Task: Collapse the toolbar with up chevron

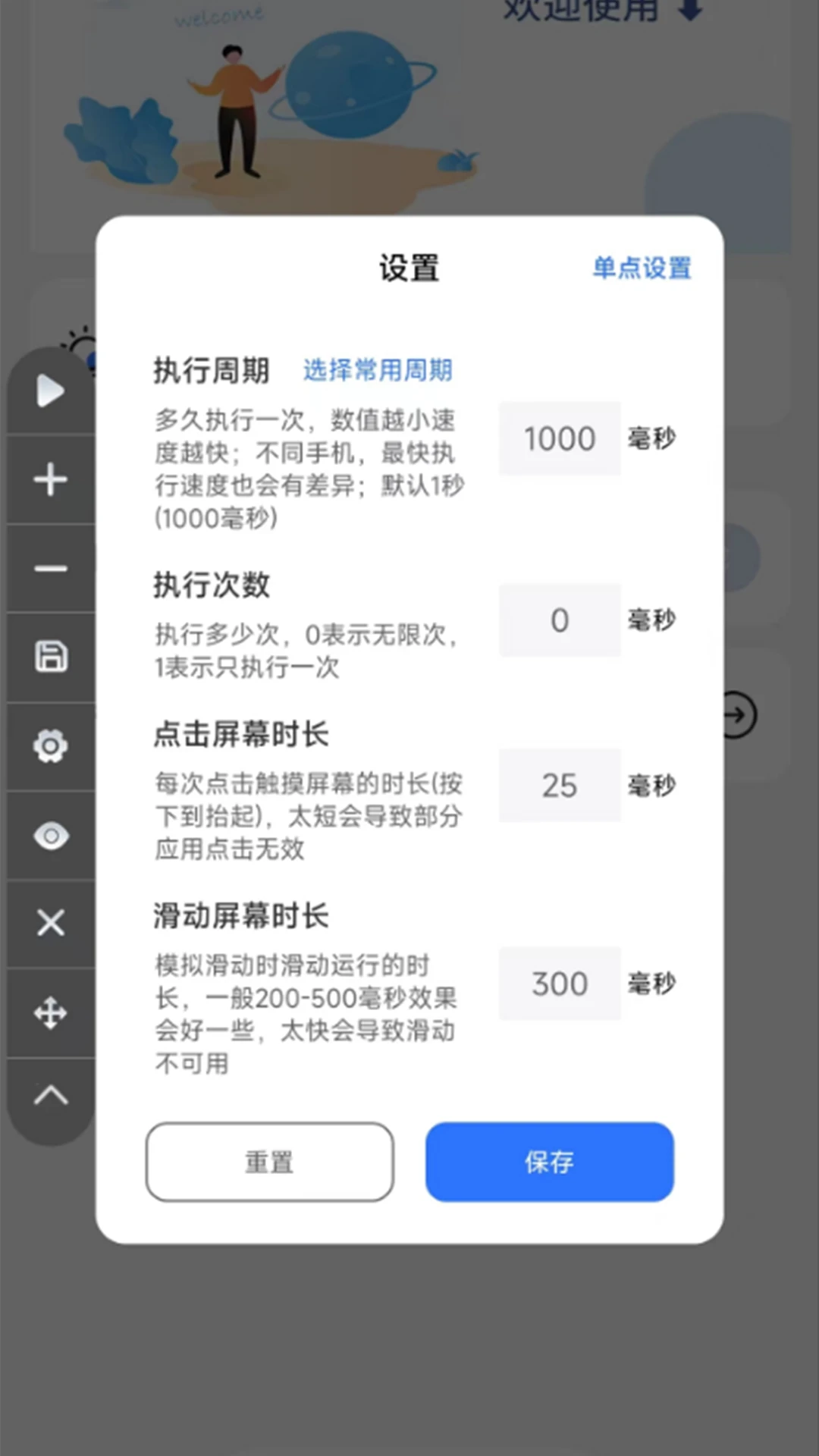Action: (x=51, y=1095)
